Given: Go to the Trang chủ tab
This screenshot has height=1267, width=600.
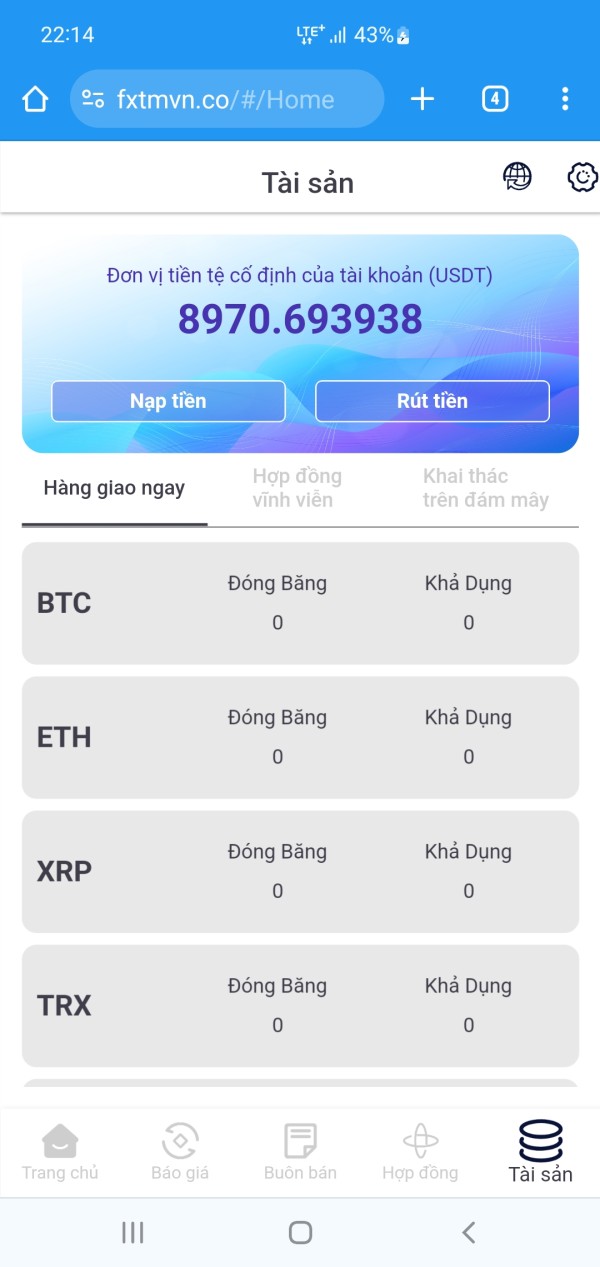Looking at the screenshot, I should pos(60,1152).
